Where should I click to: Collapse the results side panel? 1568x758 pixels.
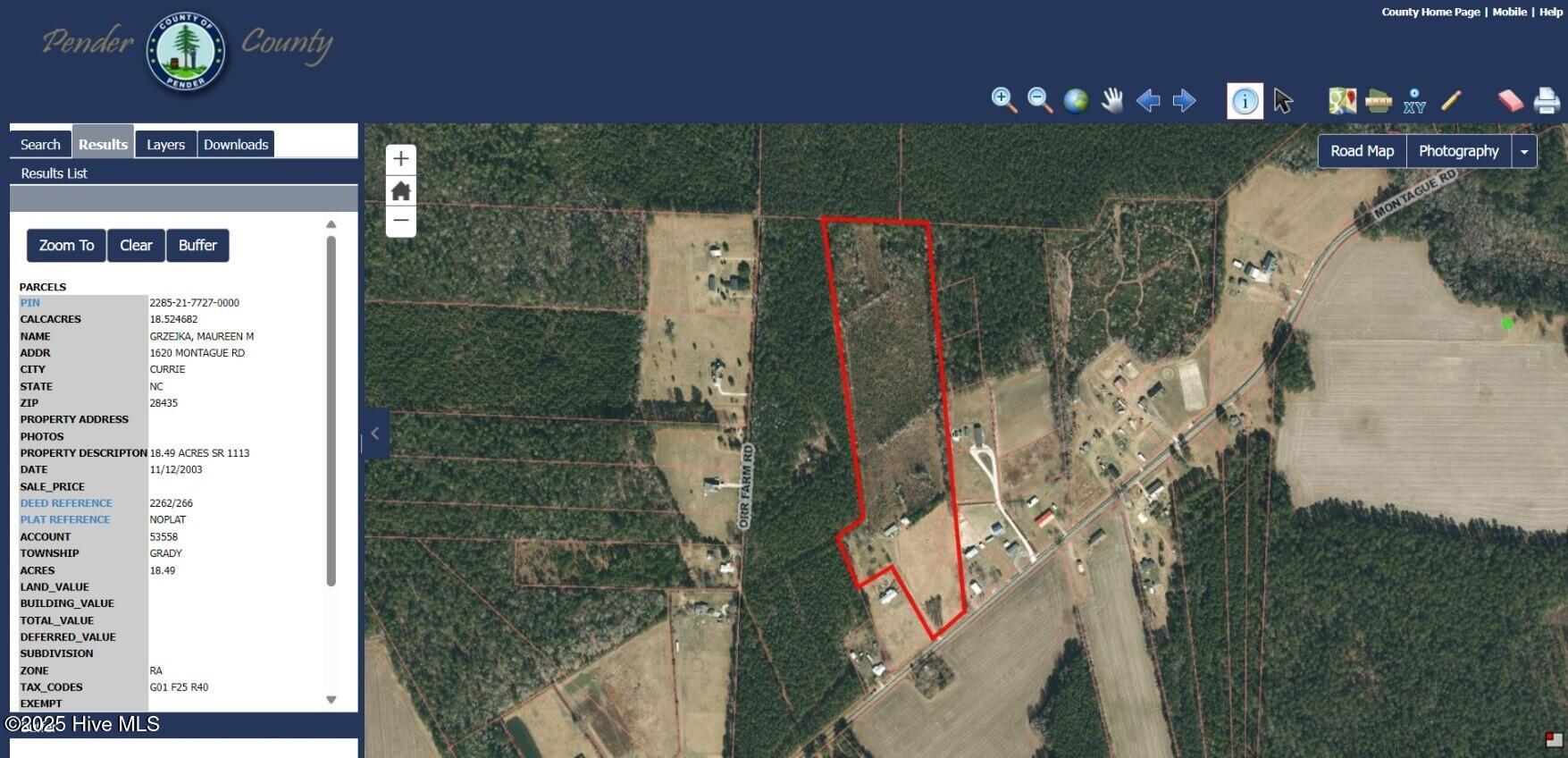tap(375, 434)
